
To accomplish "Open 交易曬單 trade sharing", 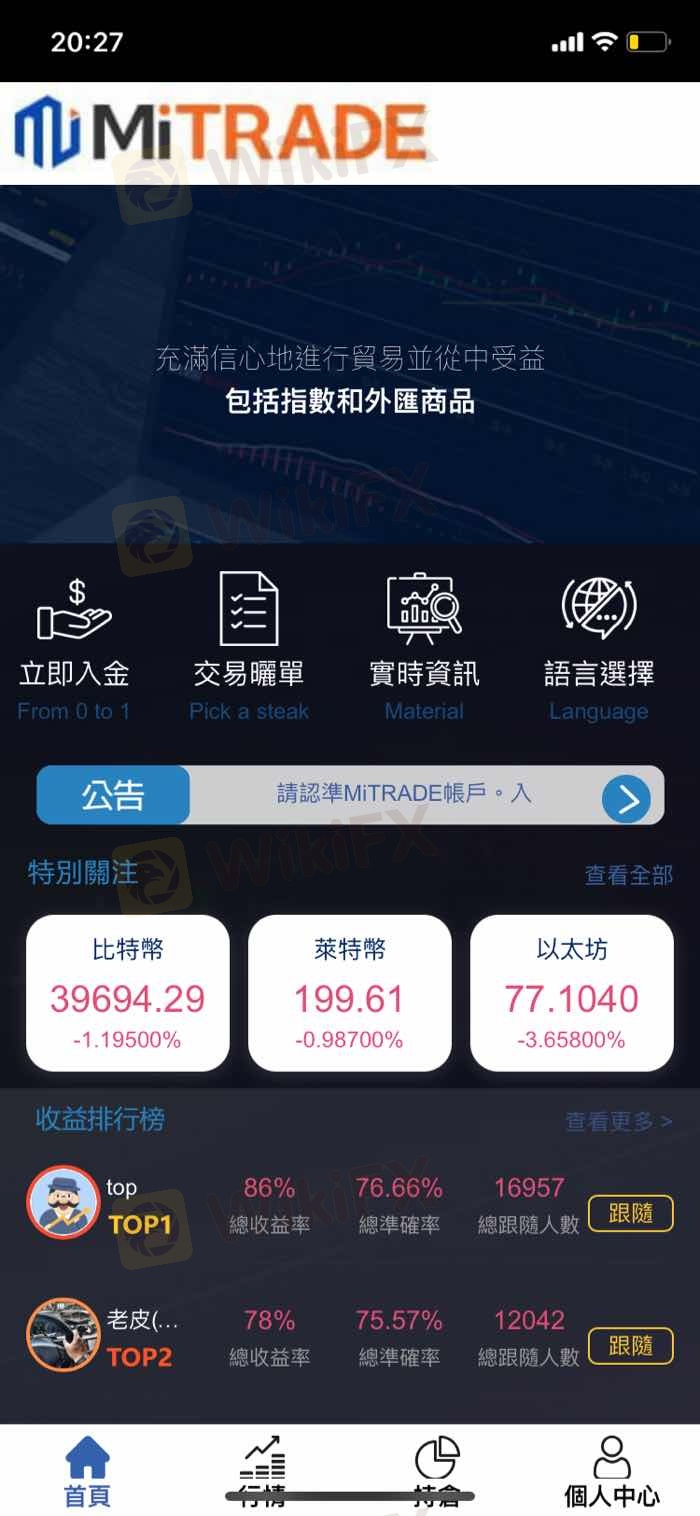I will tap(249, 646).
